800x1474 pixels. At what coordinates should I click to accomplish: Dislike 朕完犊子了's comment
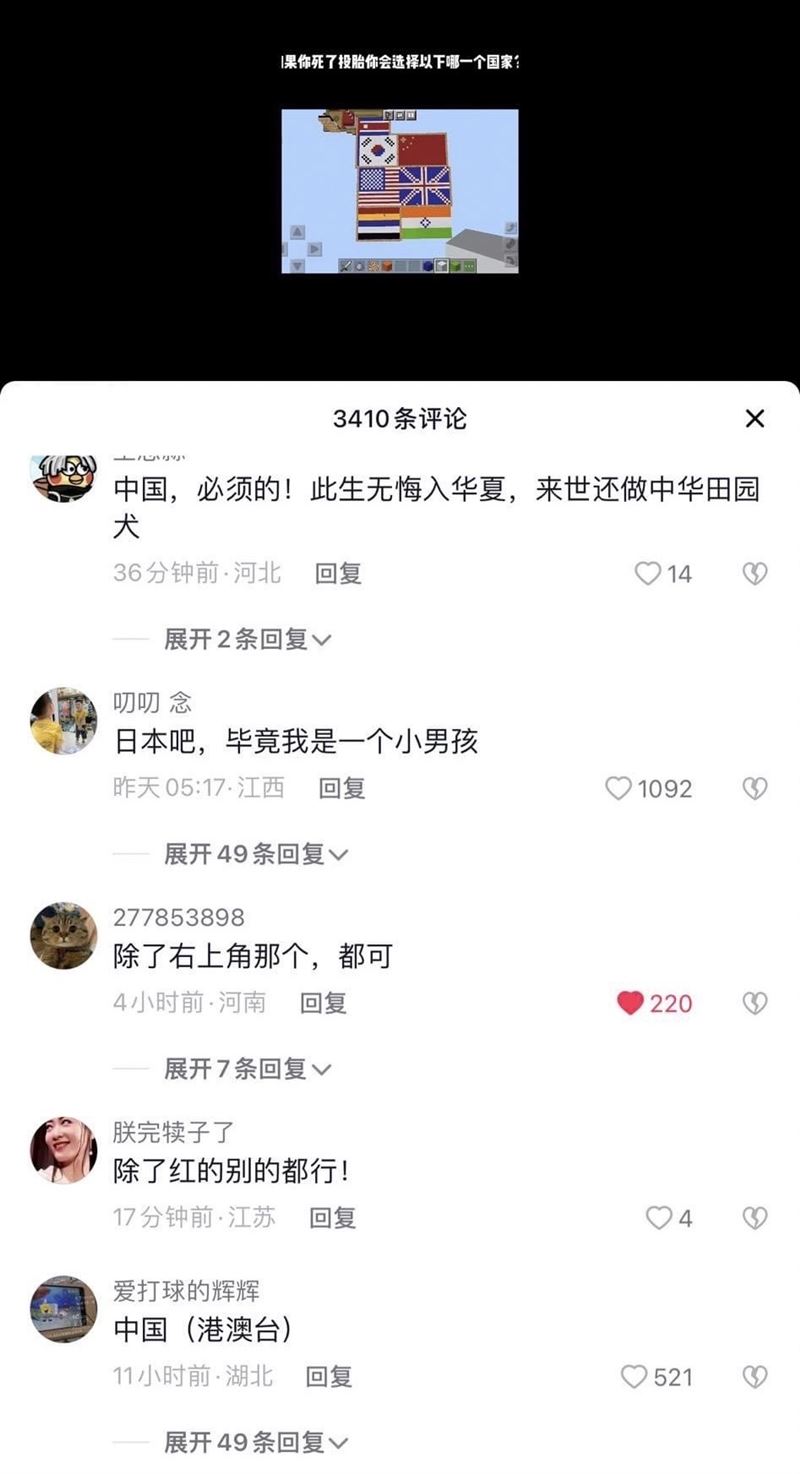click(x=754, y=1217)
